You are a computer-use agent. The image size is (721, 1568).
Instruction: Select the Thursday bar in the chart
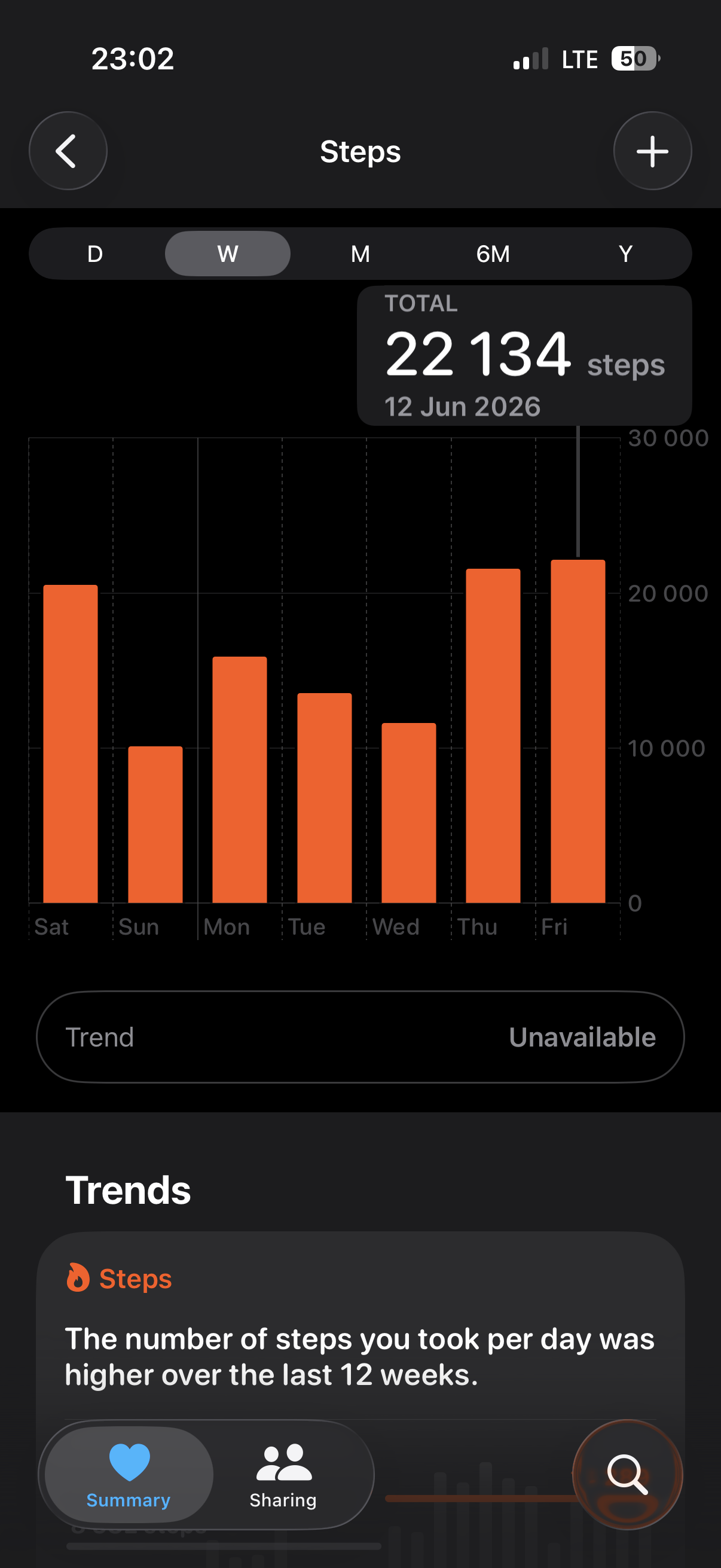(x=493, y=736)
